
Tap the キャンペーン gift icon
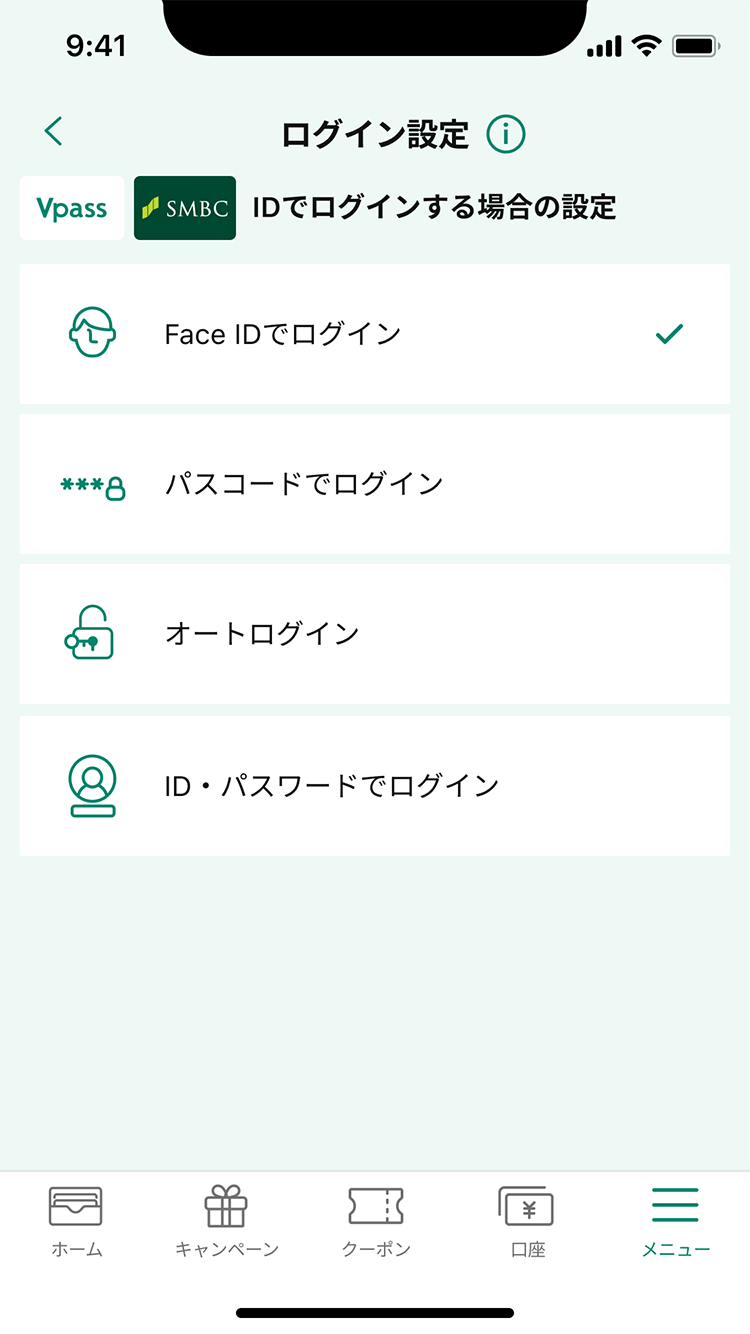[225, 1207]
